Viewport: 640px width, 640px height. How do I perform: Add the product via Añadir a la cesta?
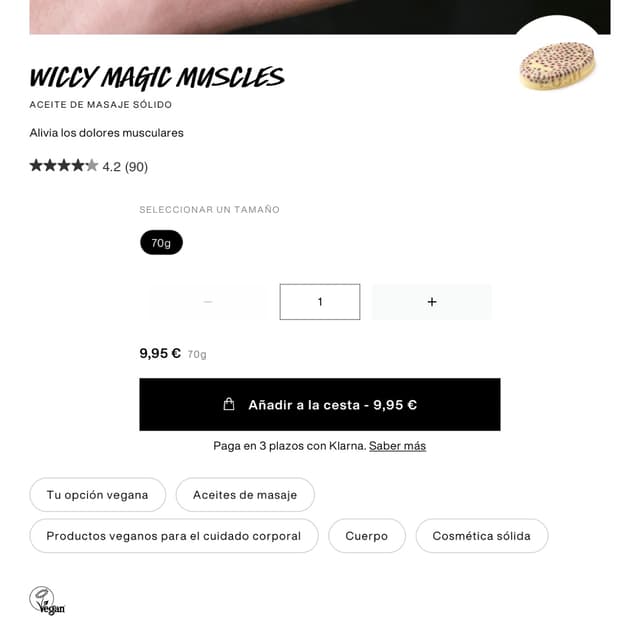[x=320, y=405]
